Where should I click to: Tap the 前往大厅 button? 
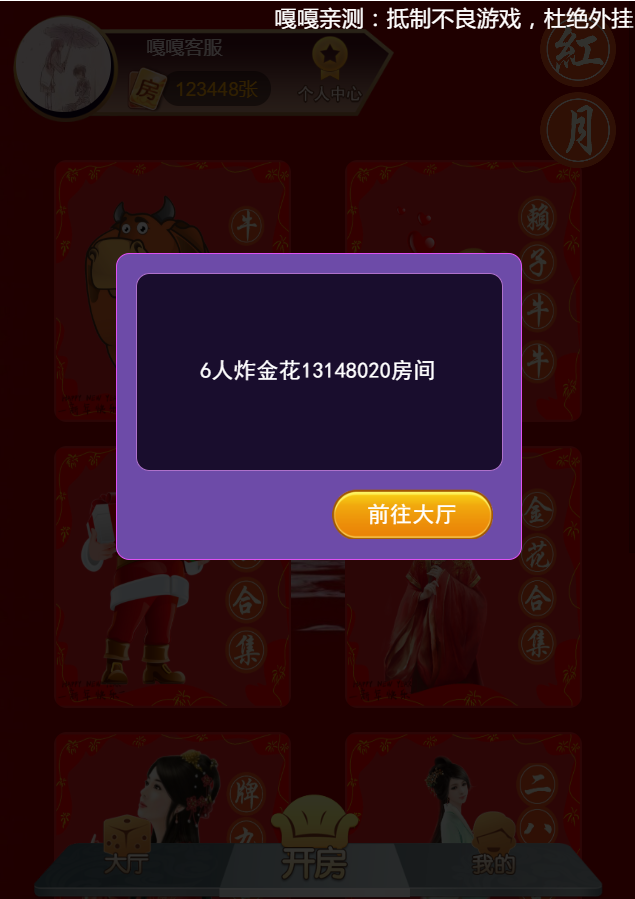(412, 515)
